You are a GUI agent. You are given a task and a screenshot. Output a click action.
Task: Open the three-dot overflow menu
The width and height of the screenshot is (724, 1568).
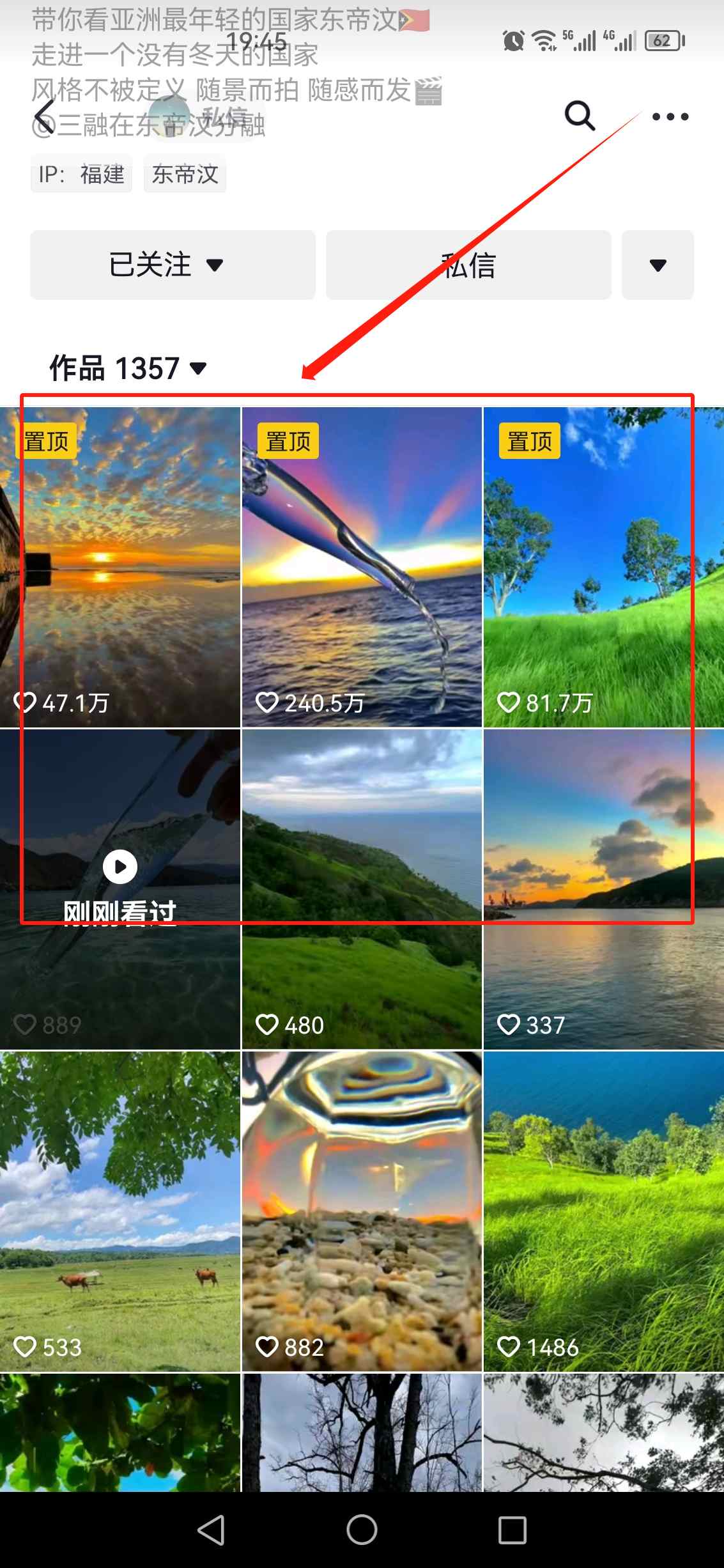click(670, 116)
